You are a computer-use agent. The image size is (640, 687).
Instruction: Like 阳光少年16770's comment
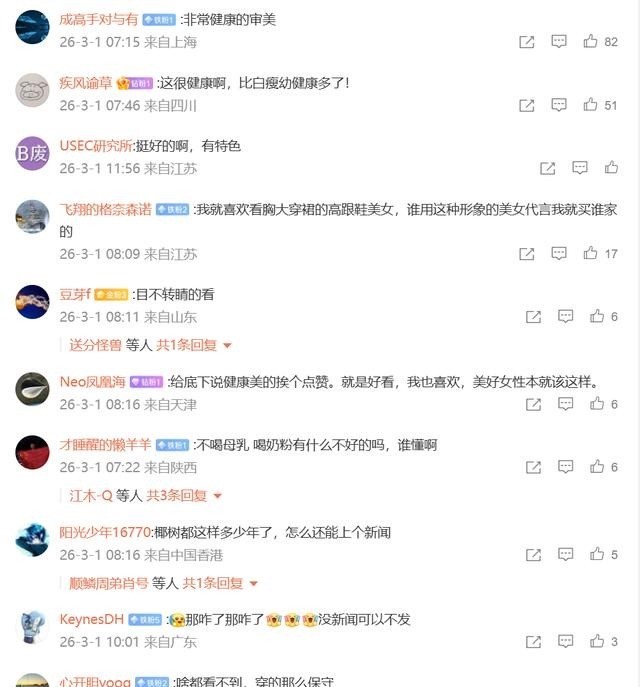click(x=596, y=555)
